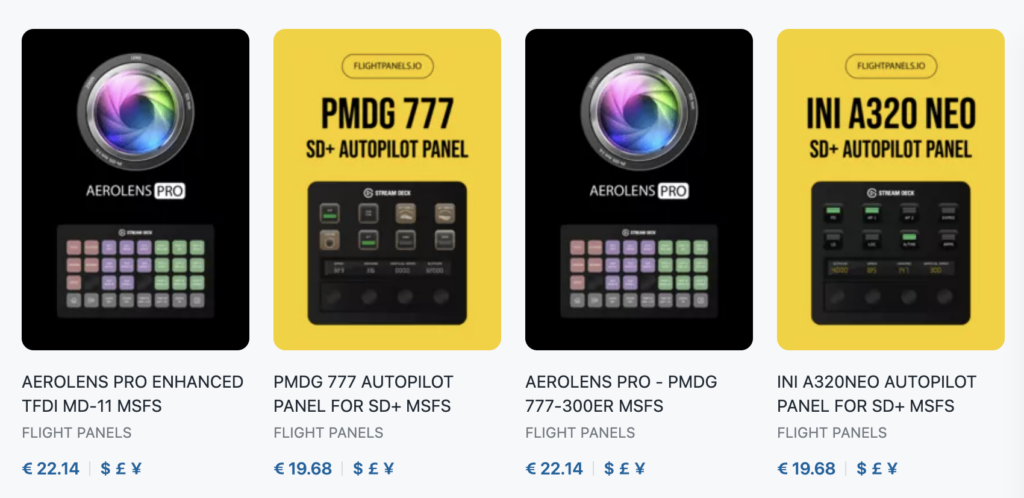
Task: Open the INI A320NEO Autopilot Panel product
Action: coord(876,394)
